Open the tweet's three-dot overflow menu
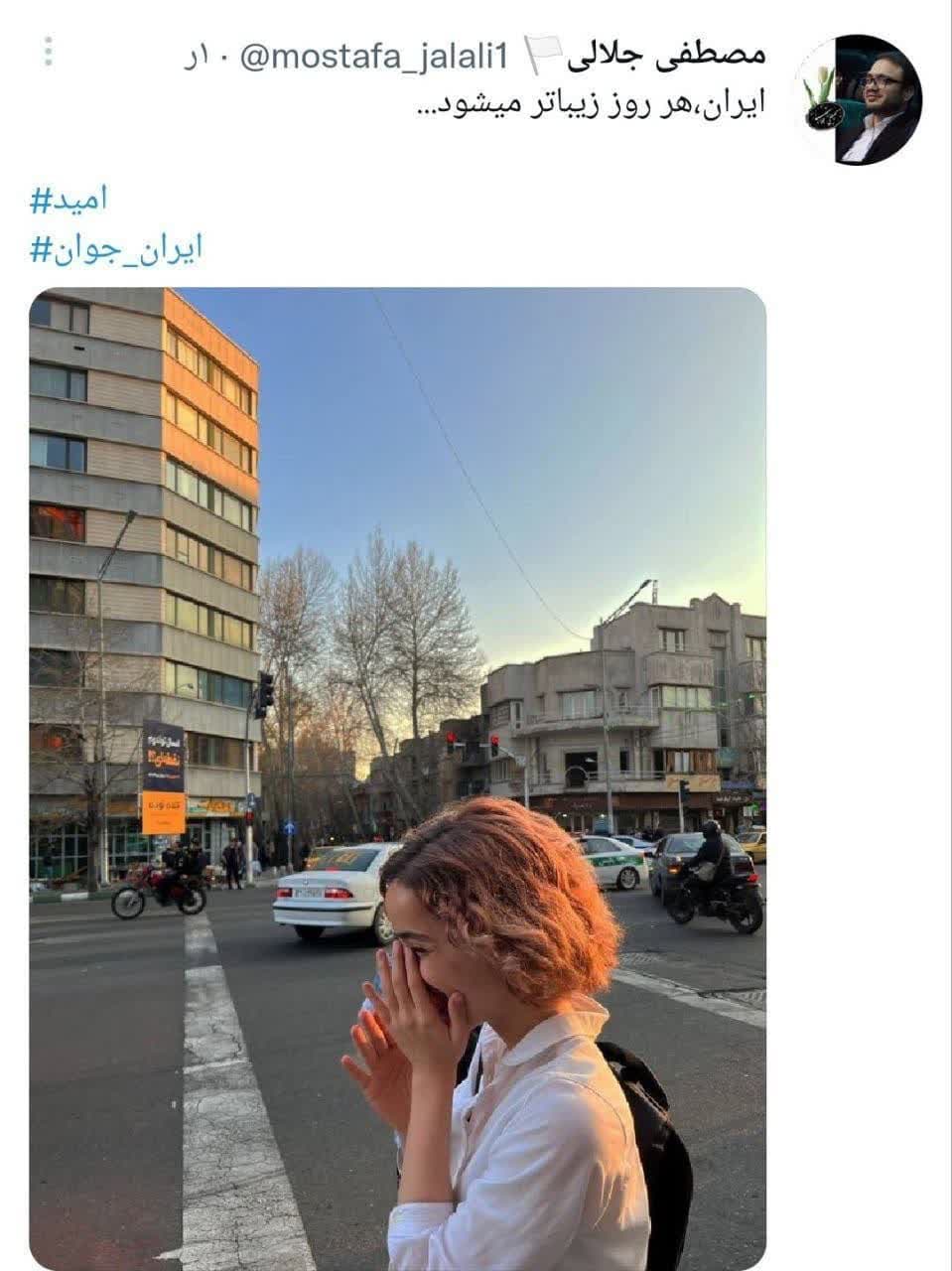952x1271 pixels. tap(49, 52)
